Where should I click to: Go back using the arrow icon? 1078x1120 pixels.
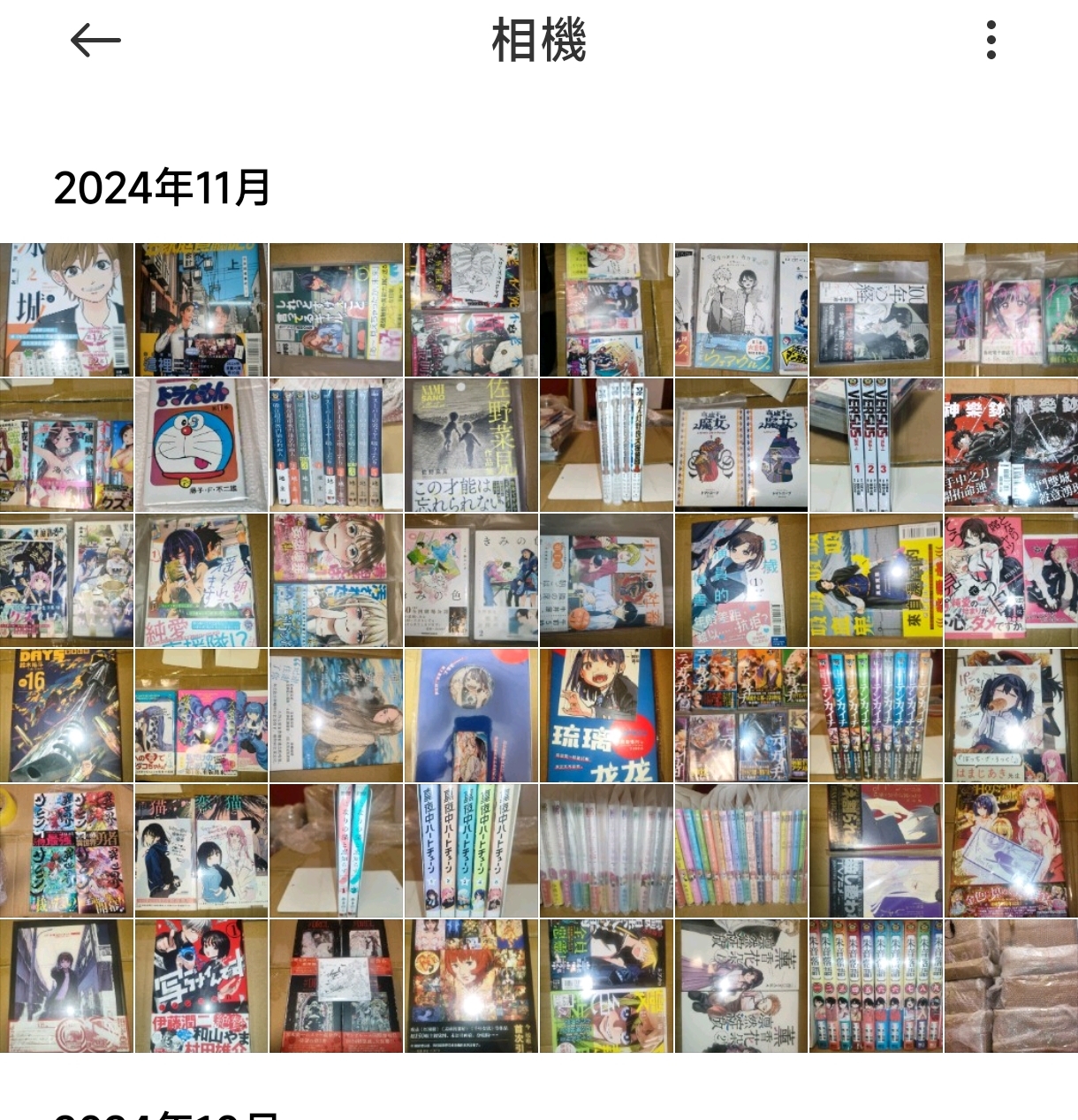click(x=95, y=41)
